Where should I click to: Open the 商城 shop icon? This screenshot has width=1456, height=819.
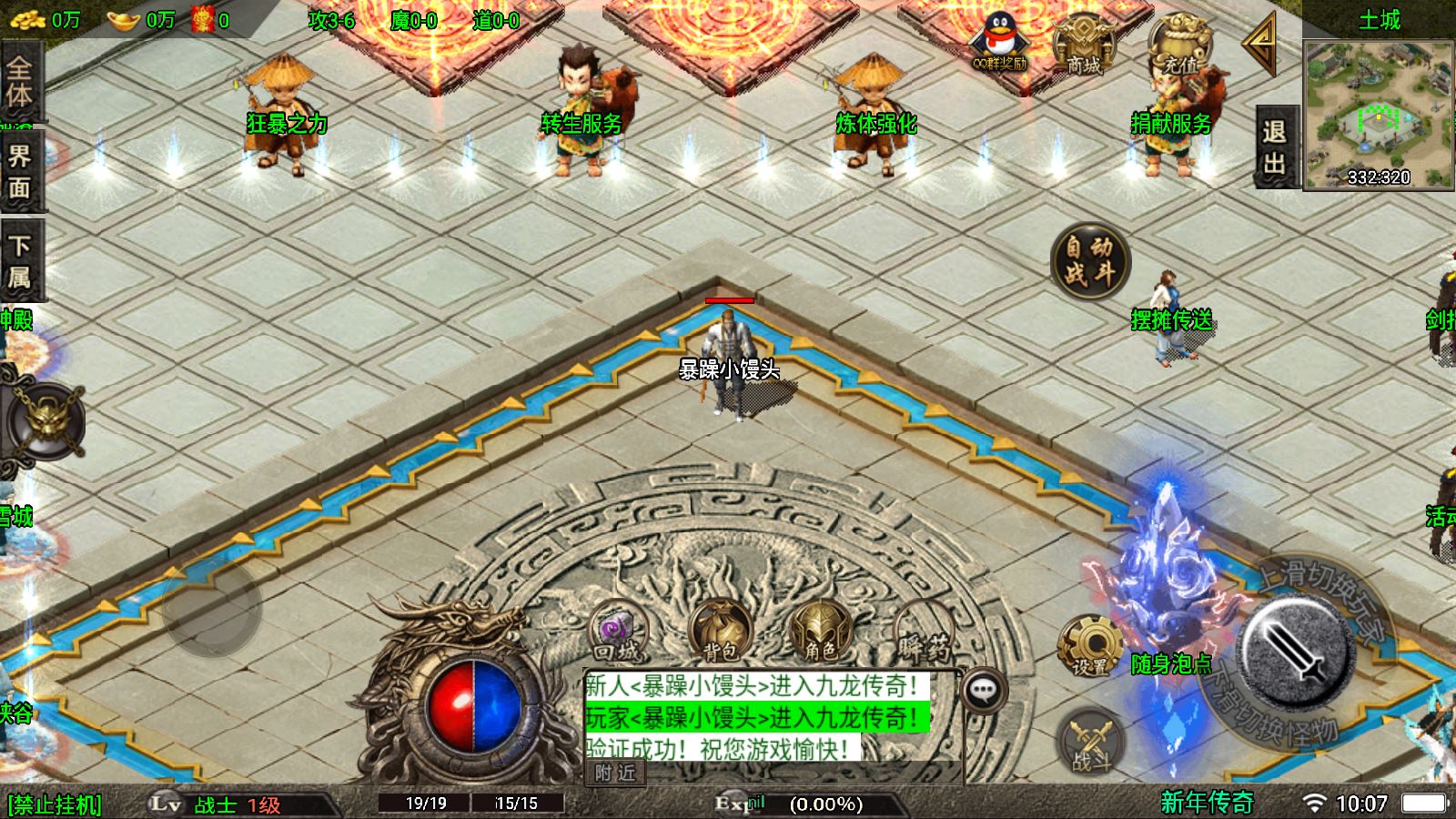(x=1083, y=45)
